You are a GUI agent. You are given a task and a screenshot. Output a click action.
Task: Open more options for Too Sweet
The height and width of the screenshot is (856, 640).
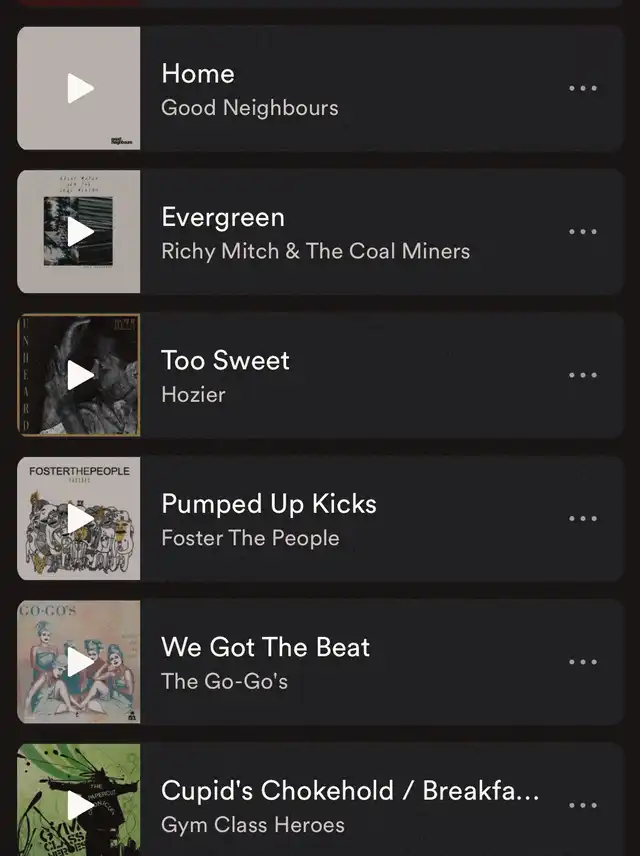tap(582, 375)
